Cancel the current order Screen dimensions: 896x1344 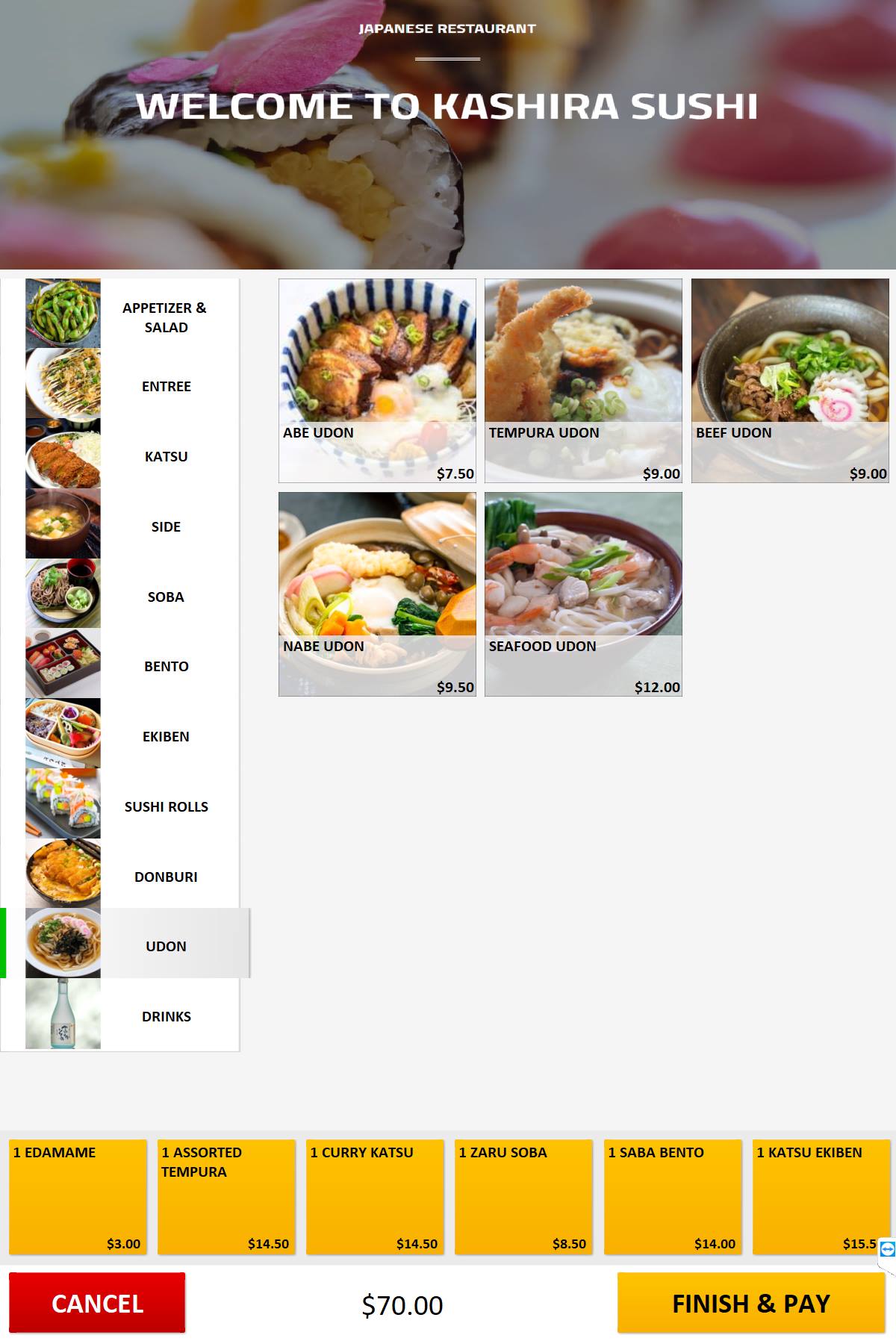coord(97,1303)
